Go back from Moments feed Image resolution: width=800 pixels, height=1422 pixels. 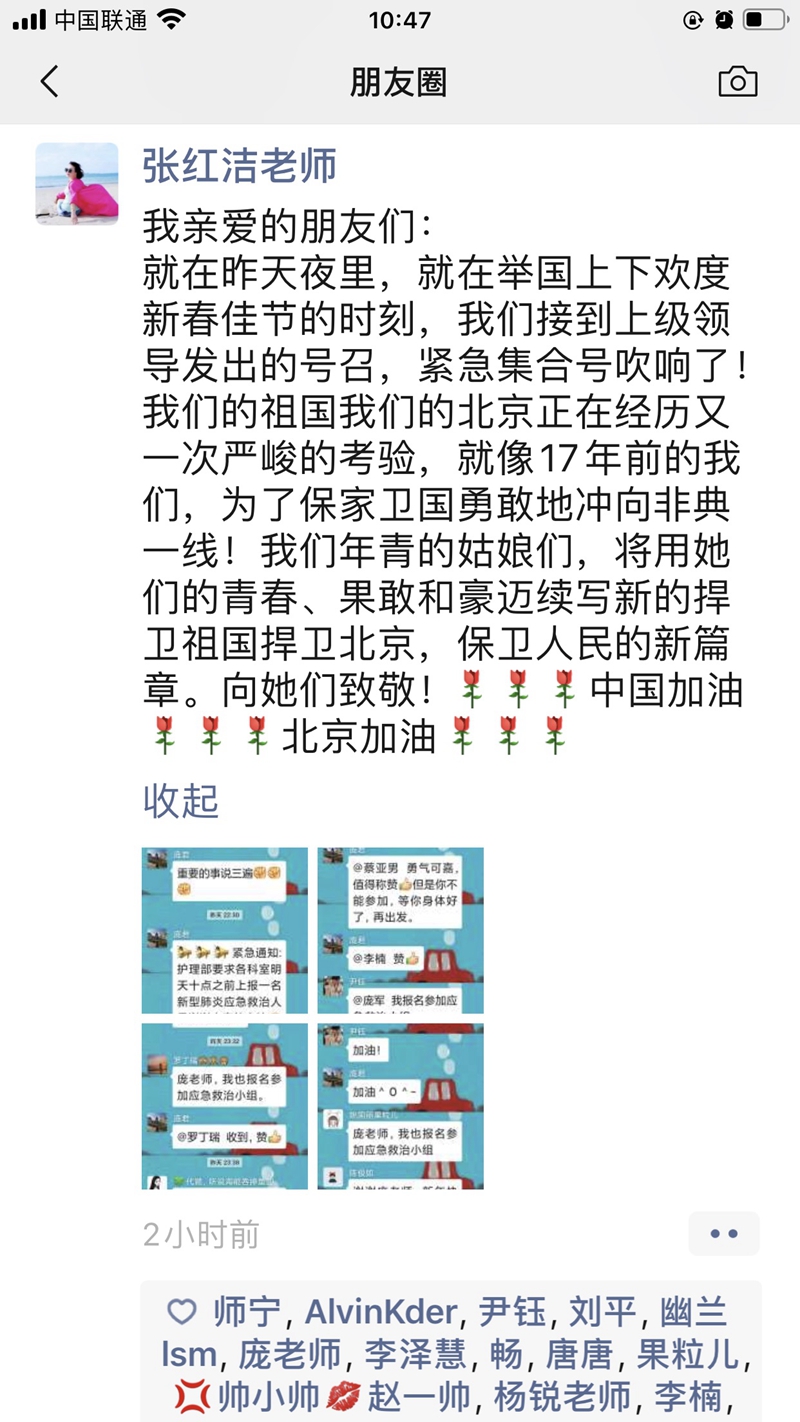coord(49,81)
